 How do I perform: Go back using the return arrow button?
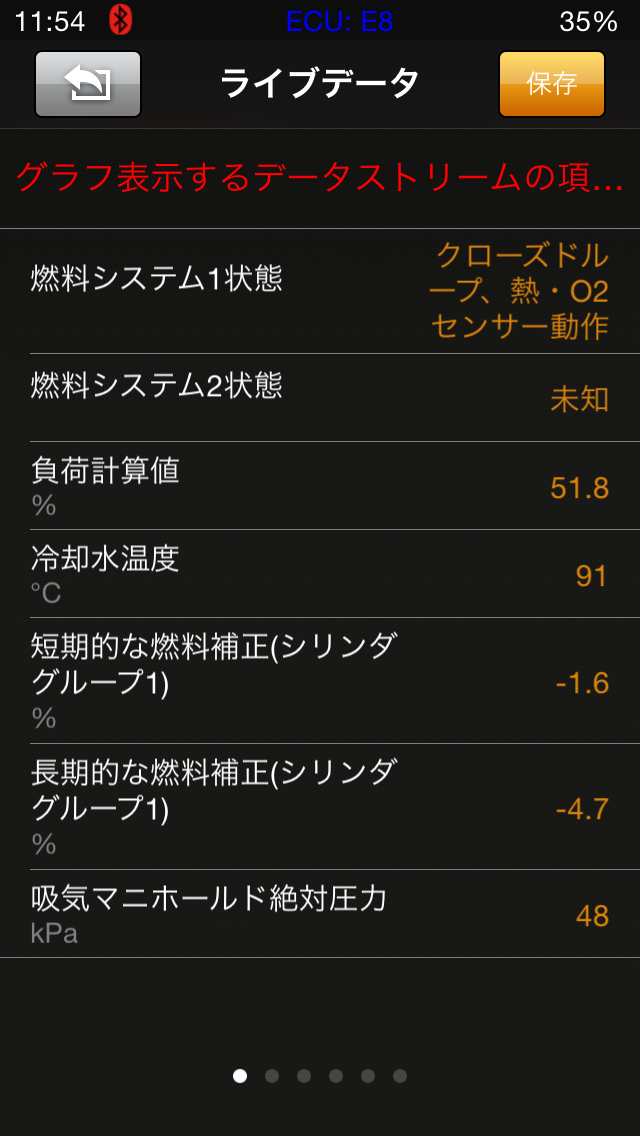(88, 84)
